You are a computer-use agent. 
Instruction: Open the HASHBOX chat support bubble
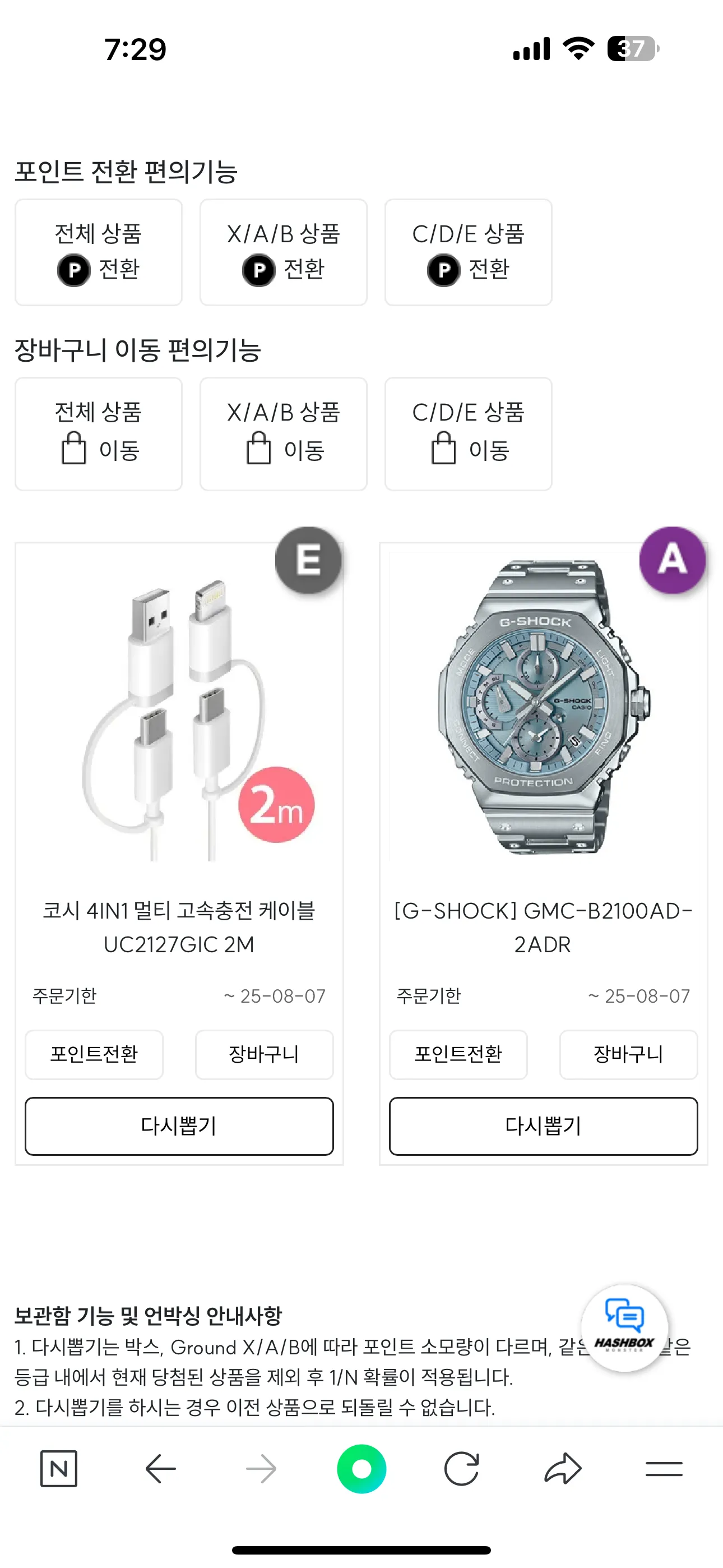tap(624, 1327)
